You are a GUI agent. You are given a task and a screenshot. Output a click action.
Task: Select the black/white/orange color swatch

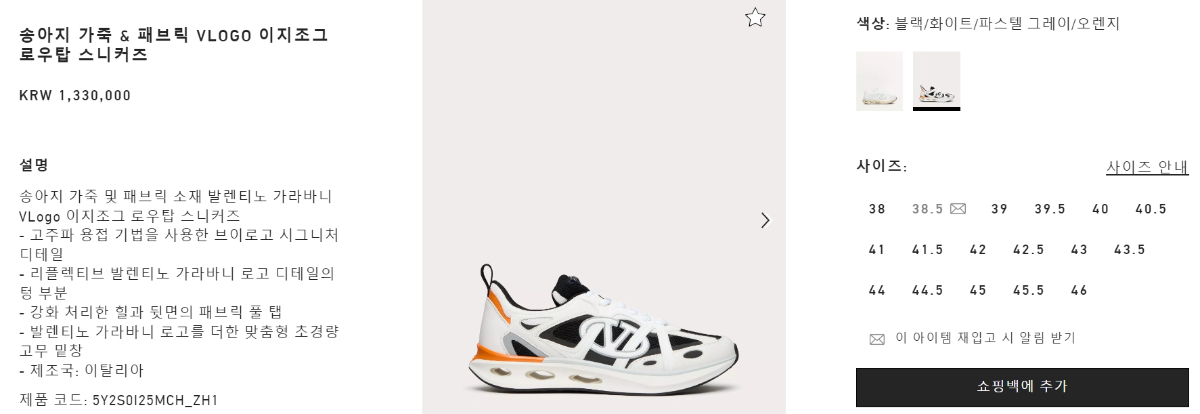click(x=936, y=81)
